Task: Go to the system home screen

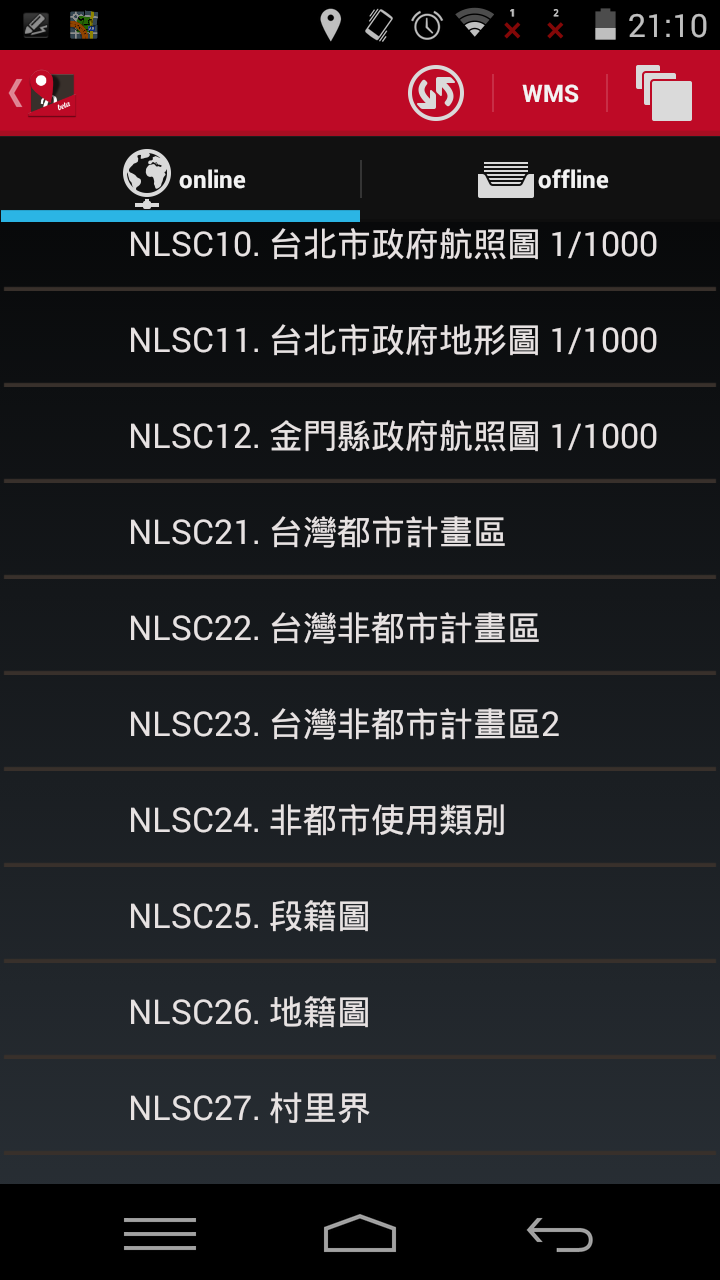Action: pos(360,1234)
